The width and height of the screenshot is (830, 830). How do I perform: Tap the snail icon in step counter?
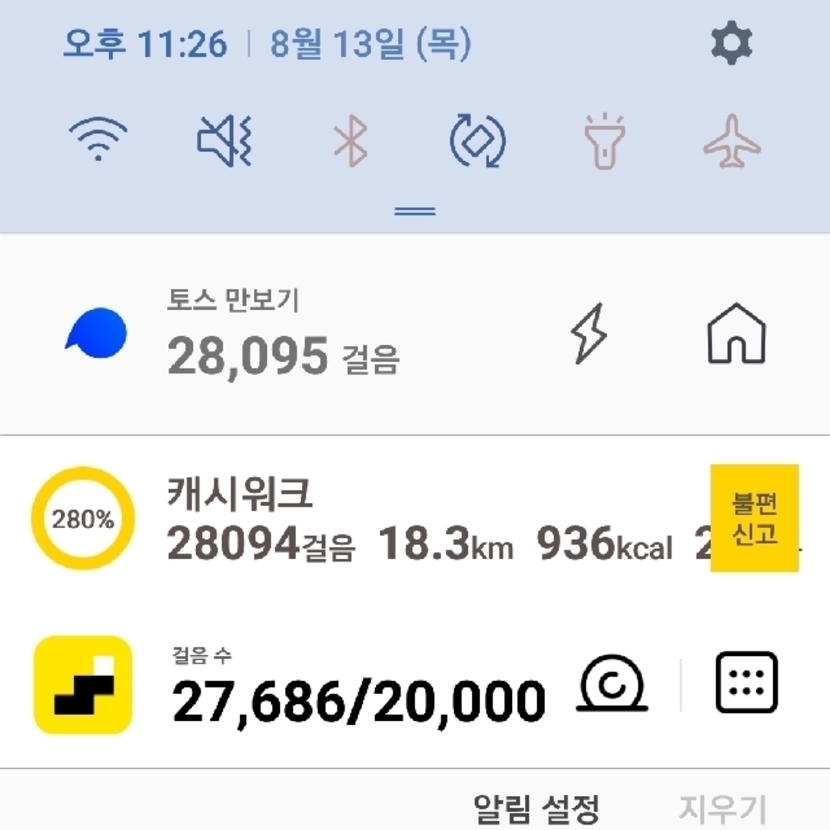tap(612, 686)
